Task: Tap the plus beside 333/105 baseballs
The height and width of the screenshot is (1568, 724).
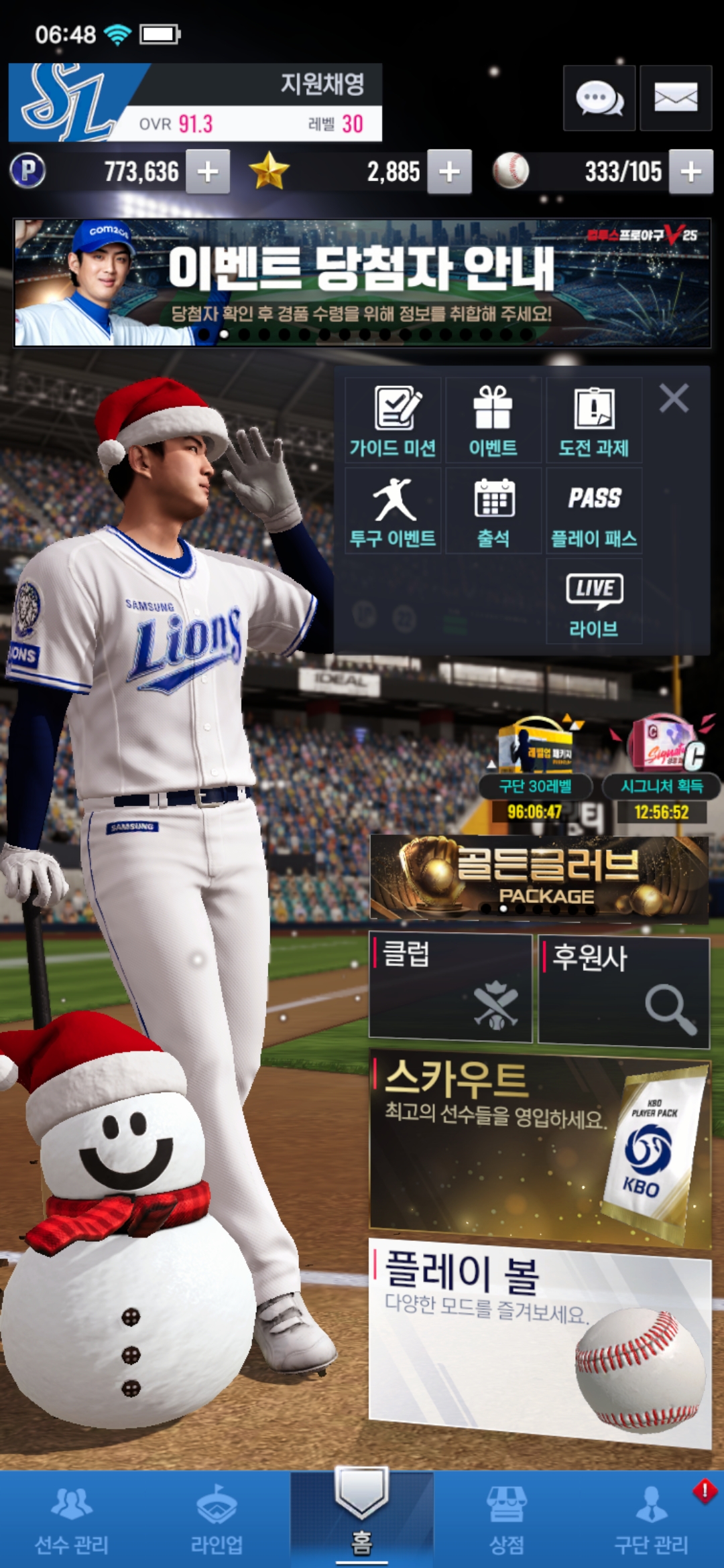Action: click(x=690, y=172)
